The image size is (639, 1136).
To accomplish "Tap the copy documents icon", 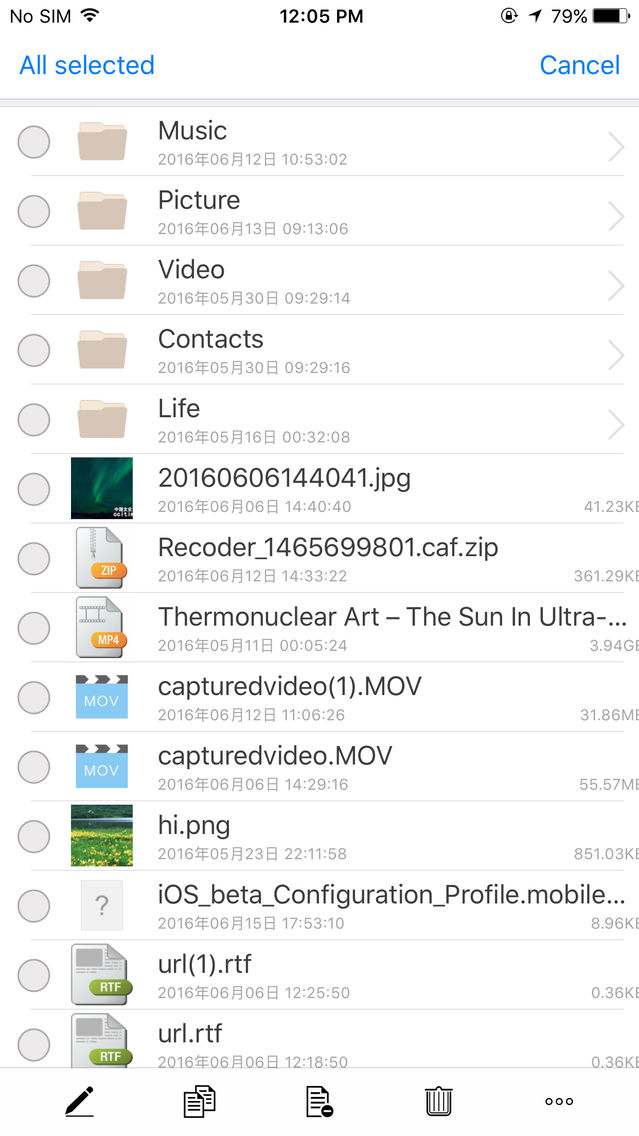I will [200, 1101].
